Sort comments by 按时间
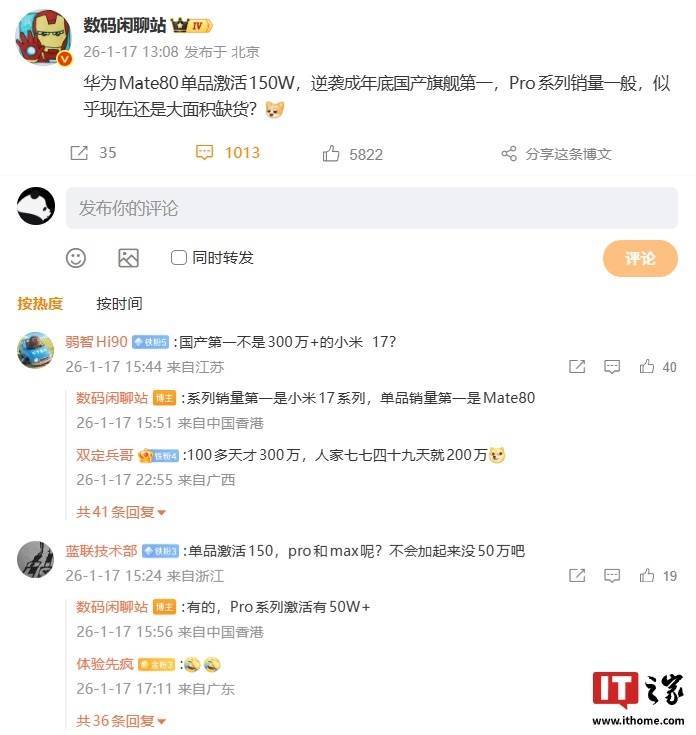696x735 pixels. pyautogui.click(x=119, y=303)
